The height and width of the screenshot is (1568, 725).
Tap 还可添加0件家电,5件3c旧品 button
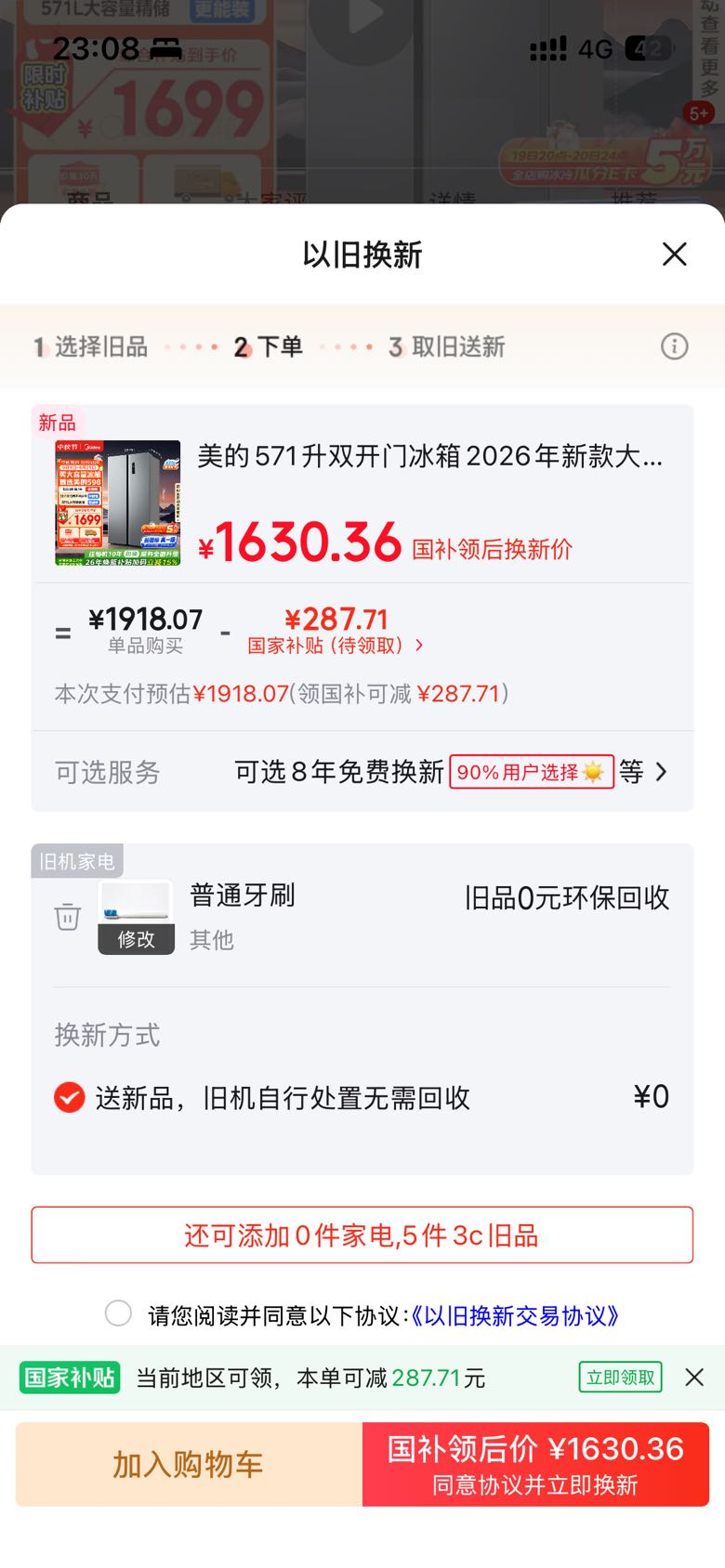pyautogui.click(x=362, y=1235)
